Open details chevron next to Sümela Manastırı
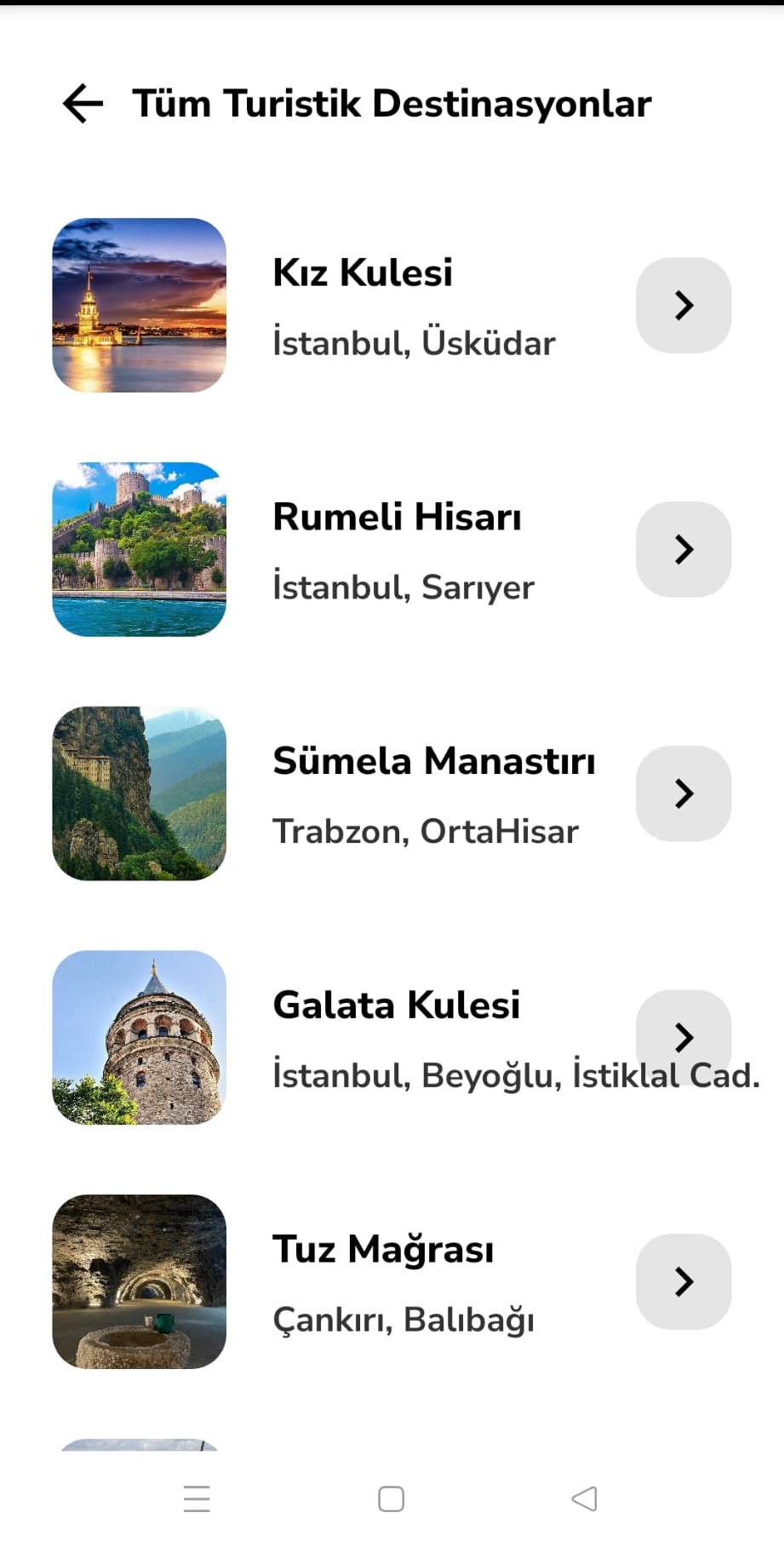The image size is (784, 1547). coord(684,794)
